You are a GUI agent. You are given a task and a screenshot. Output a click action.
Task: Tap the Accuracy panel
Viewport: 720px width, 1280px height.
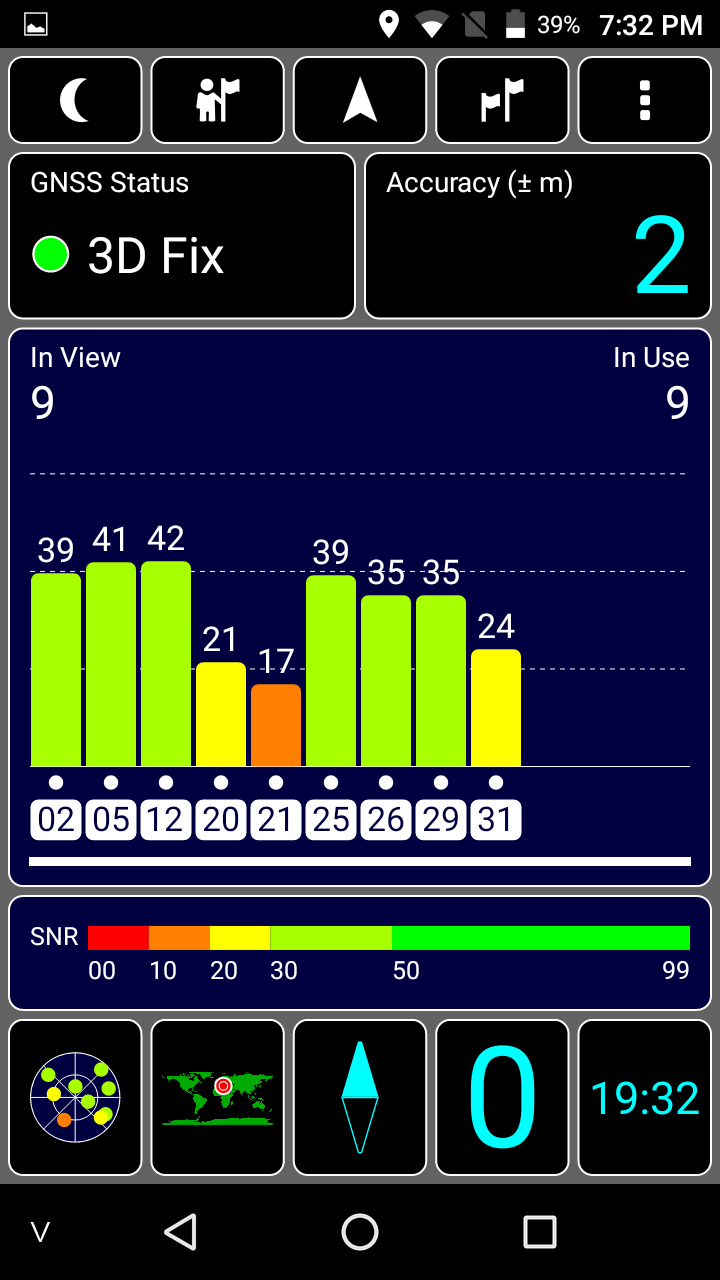point(538,236)
